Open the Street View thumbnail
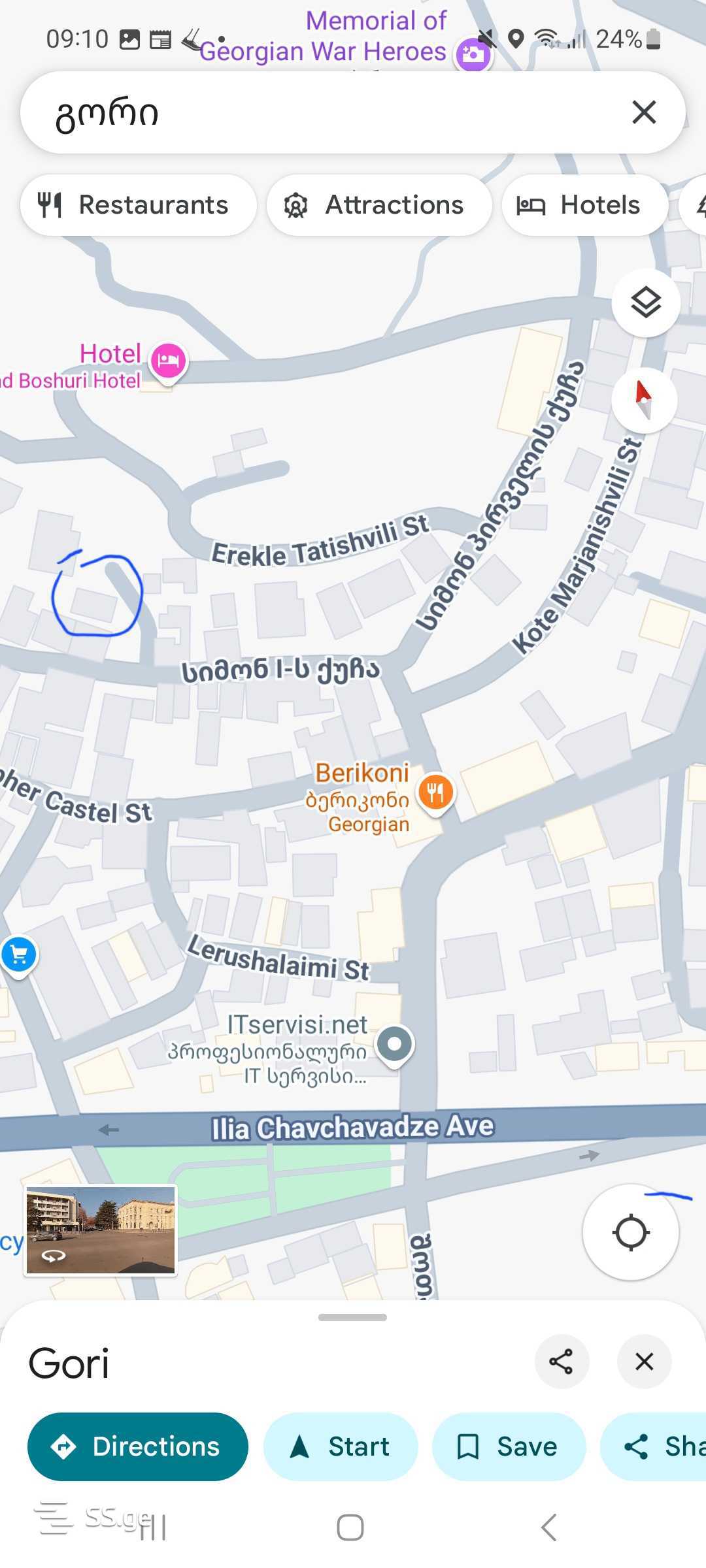The width and height of the screenshot is (706, 1568). click(101, 1230)
